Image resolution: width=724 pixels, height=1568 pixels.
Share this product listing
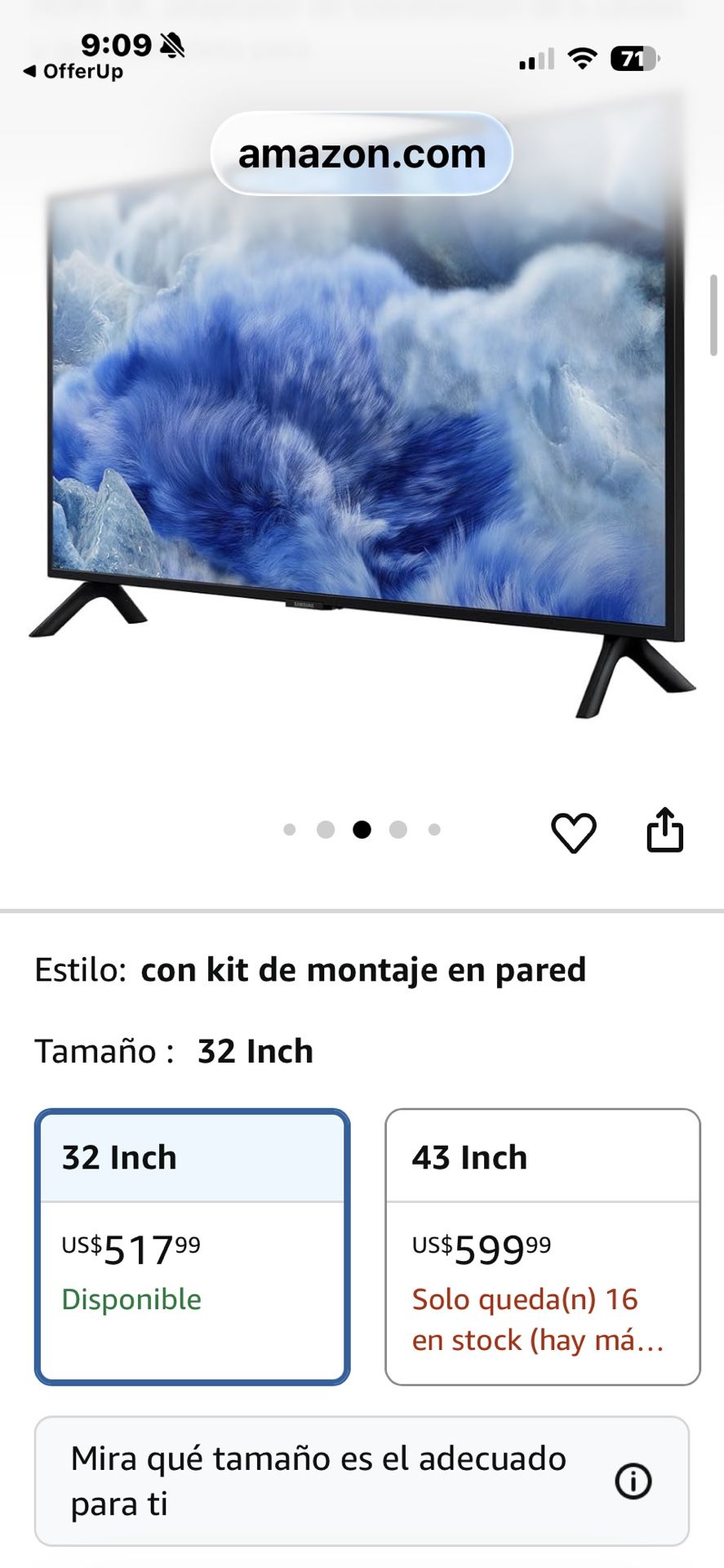tap(664, 831)
